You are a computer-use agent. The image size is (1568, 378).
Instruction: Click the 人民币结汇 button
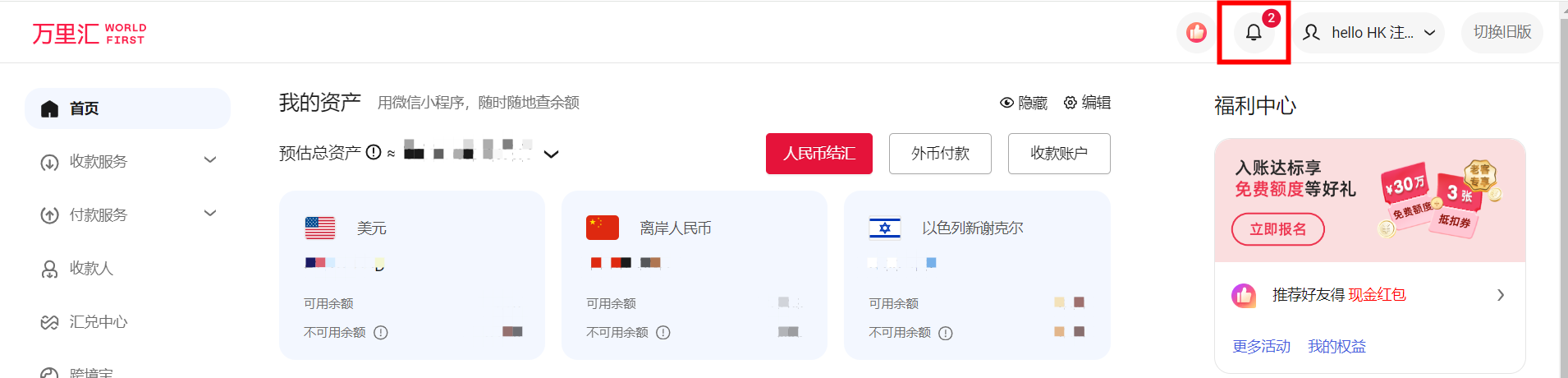[818, 154]
